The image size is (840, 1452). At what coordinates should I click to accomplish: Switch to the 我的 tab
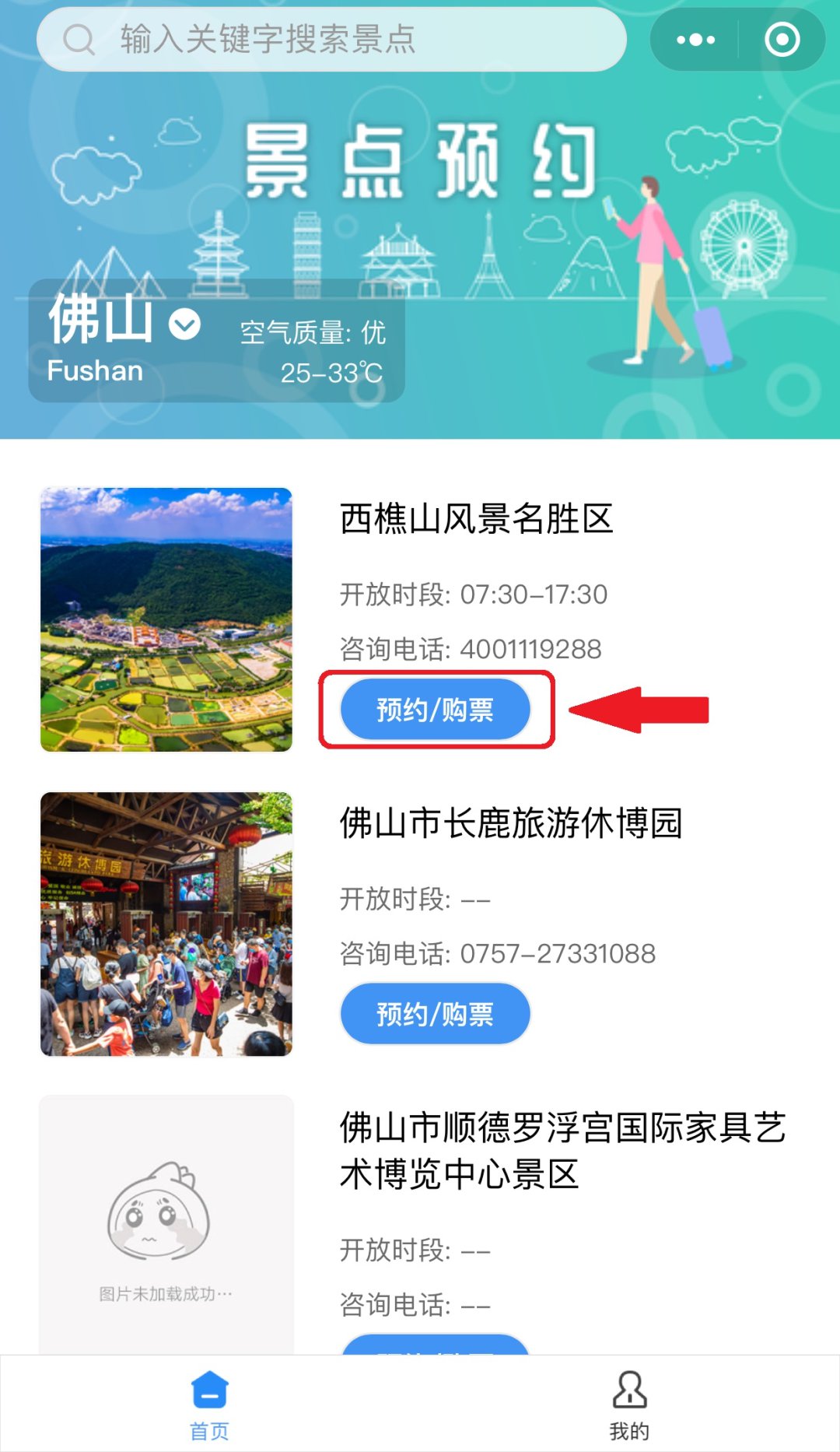click(x=629, y=1405)
